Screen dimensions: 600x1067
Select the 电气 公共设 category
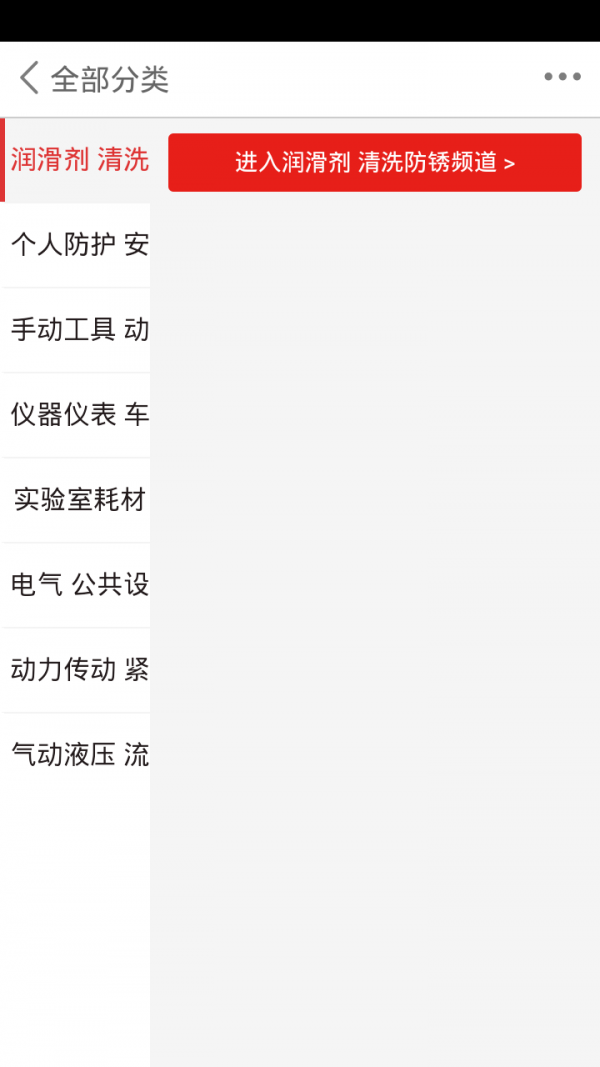(x=78, y=585)
